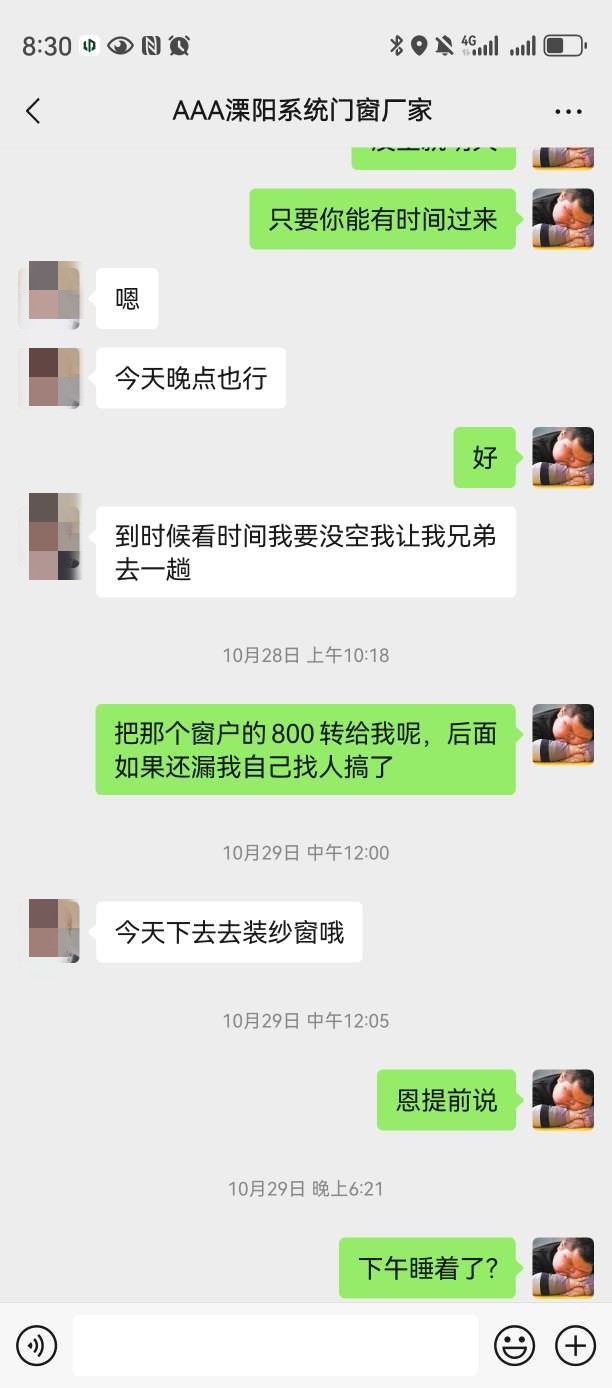Open the chat info overflow menu
The width and height of the screenshot is (612, 1388).
coord(567,111)
